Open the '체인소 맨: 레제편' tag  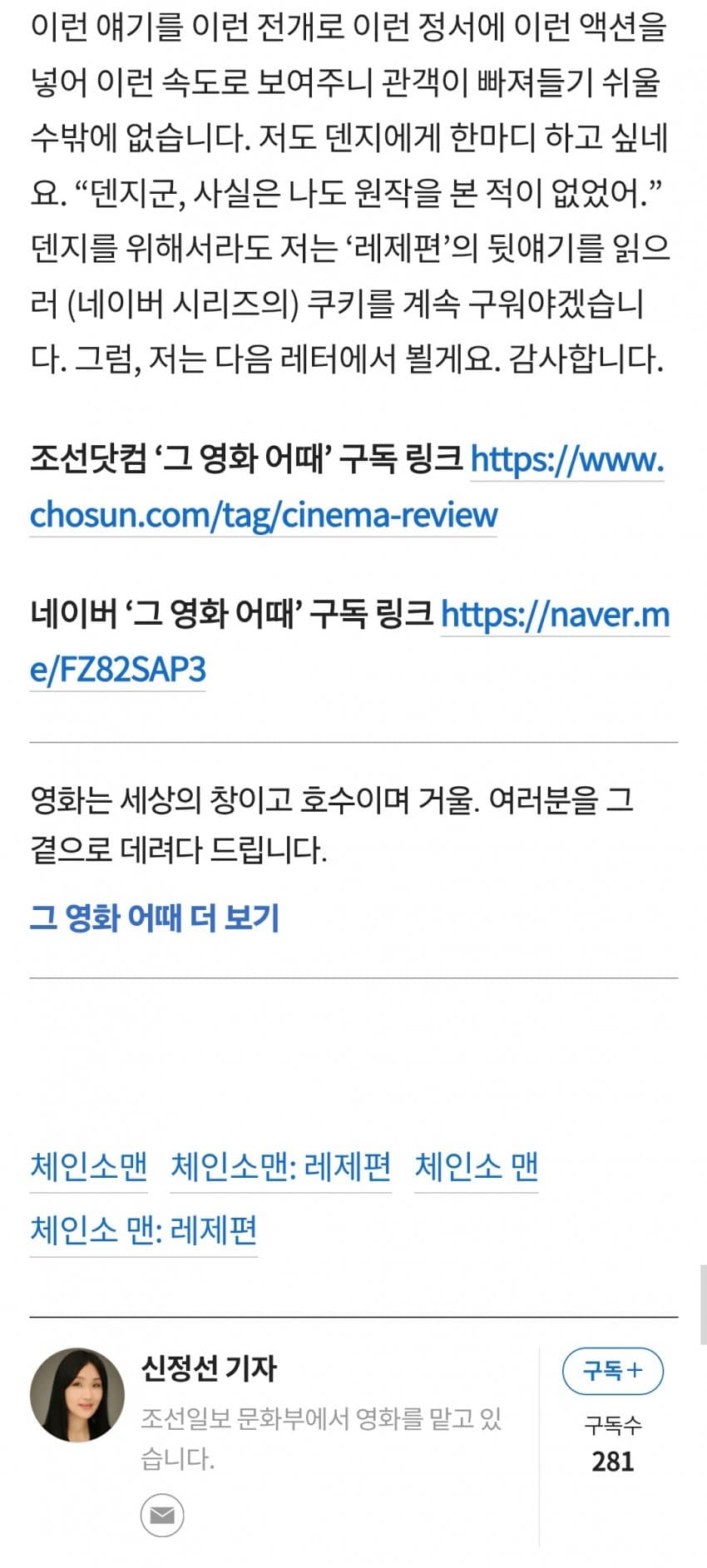(143, 1229)
